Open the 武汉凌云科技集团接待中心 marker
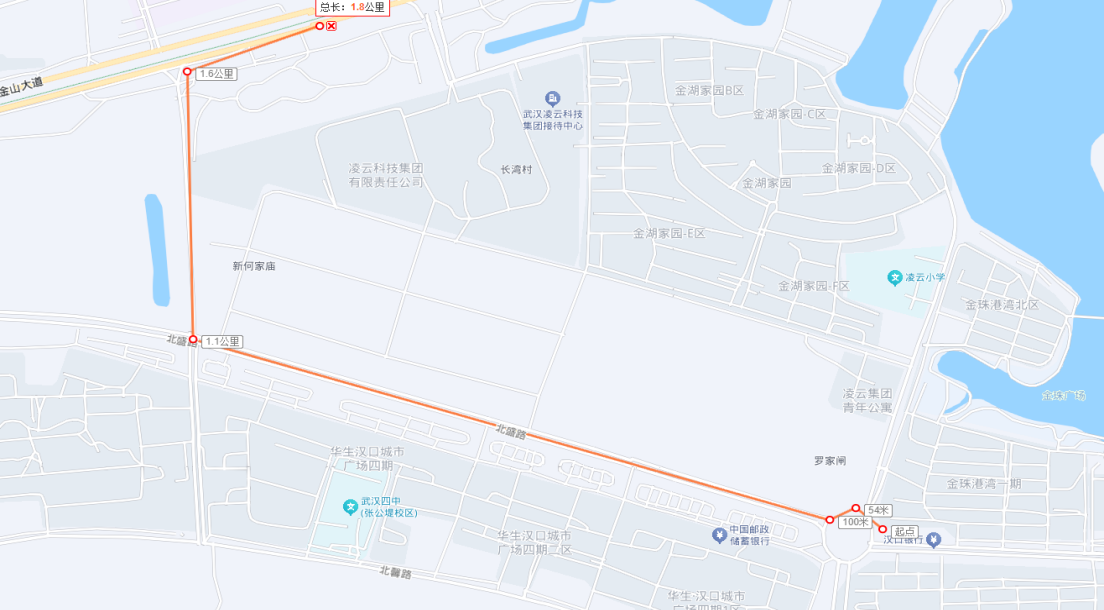Image resolution: width=1104 pixels, height=610 pixels. (553, 98)
